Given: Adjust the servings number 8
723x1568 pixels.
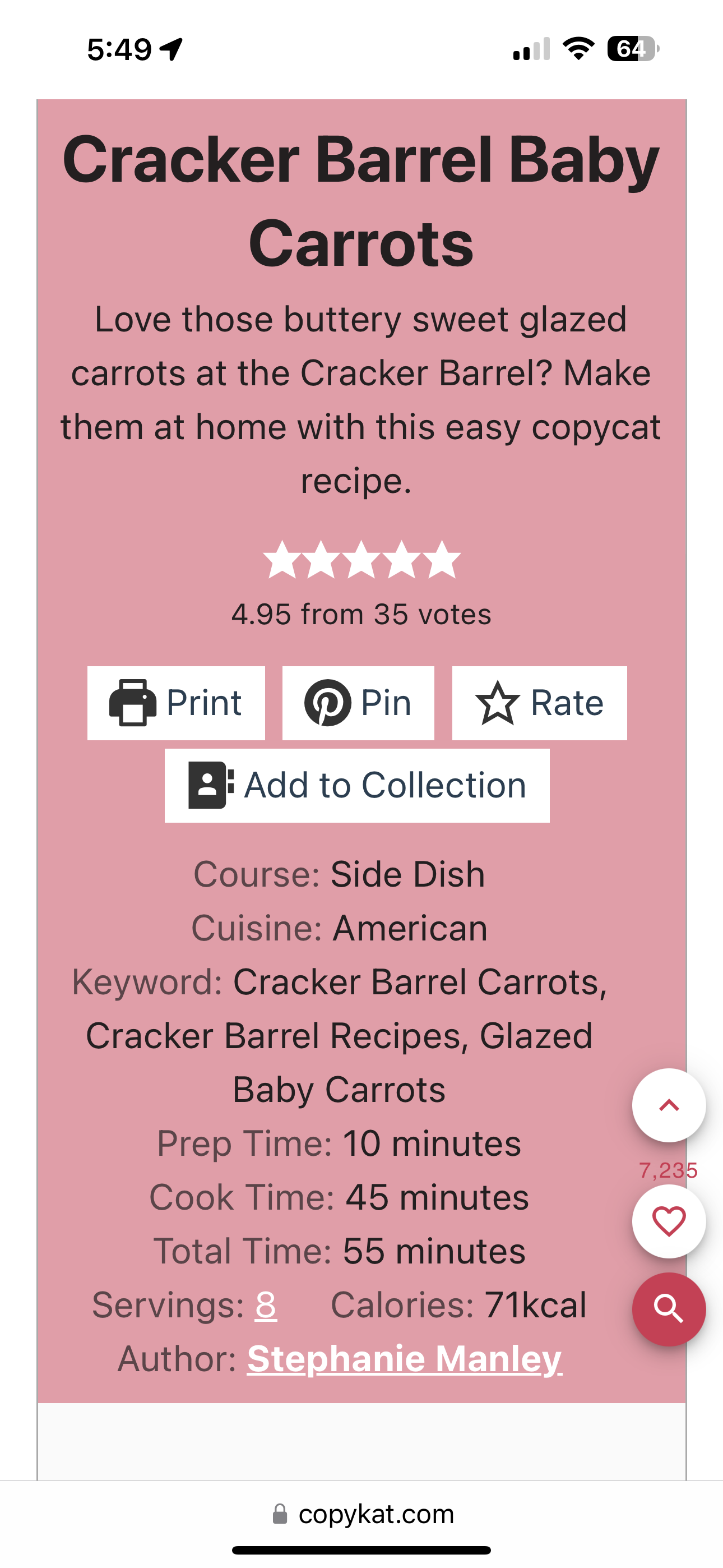Looking at the screenshot, I should 266,1306.
